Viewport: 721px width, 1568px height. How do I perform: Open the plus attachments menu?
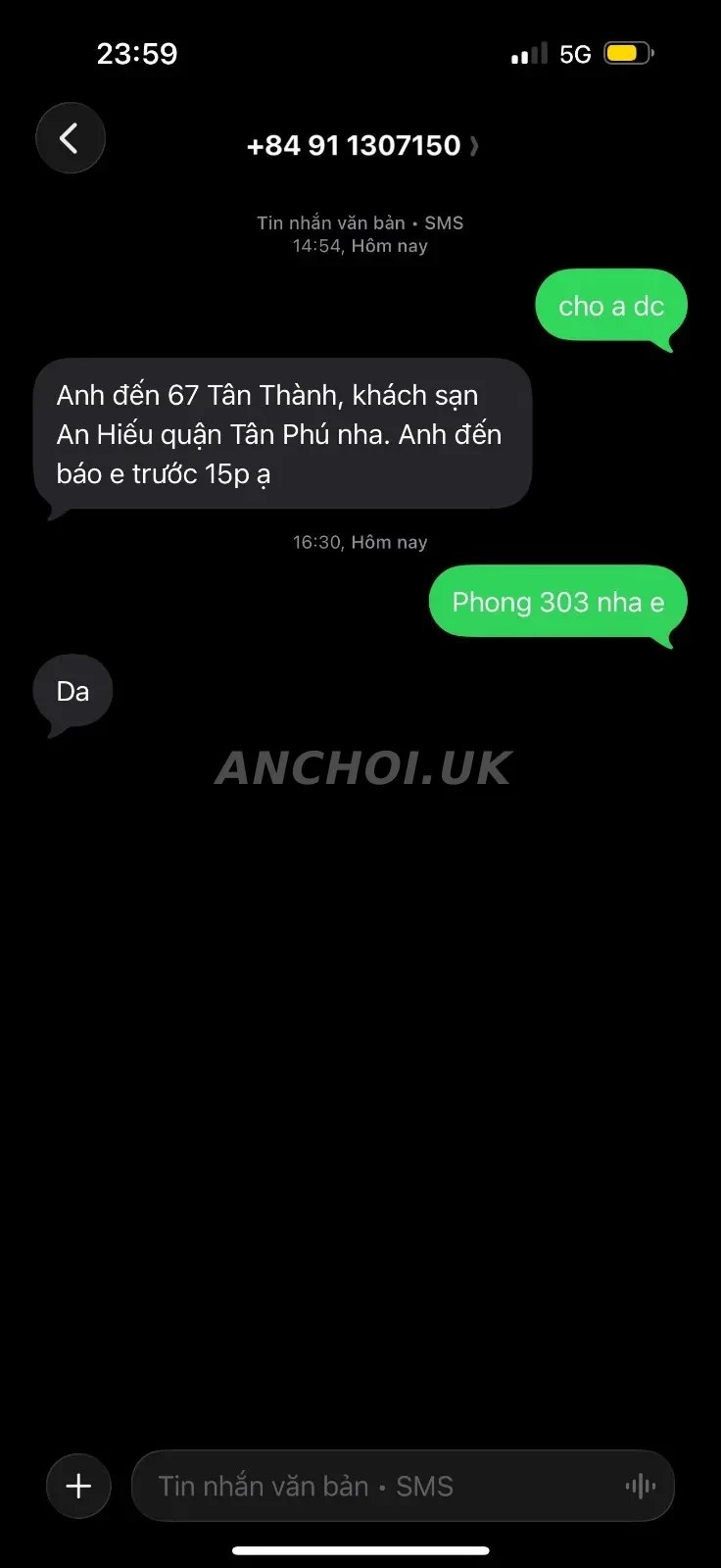click(x=79, y=1486)
